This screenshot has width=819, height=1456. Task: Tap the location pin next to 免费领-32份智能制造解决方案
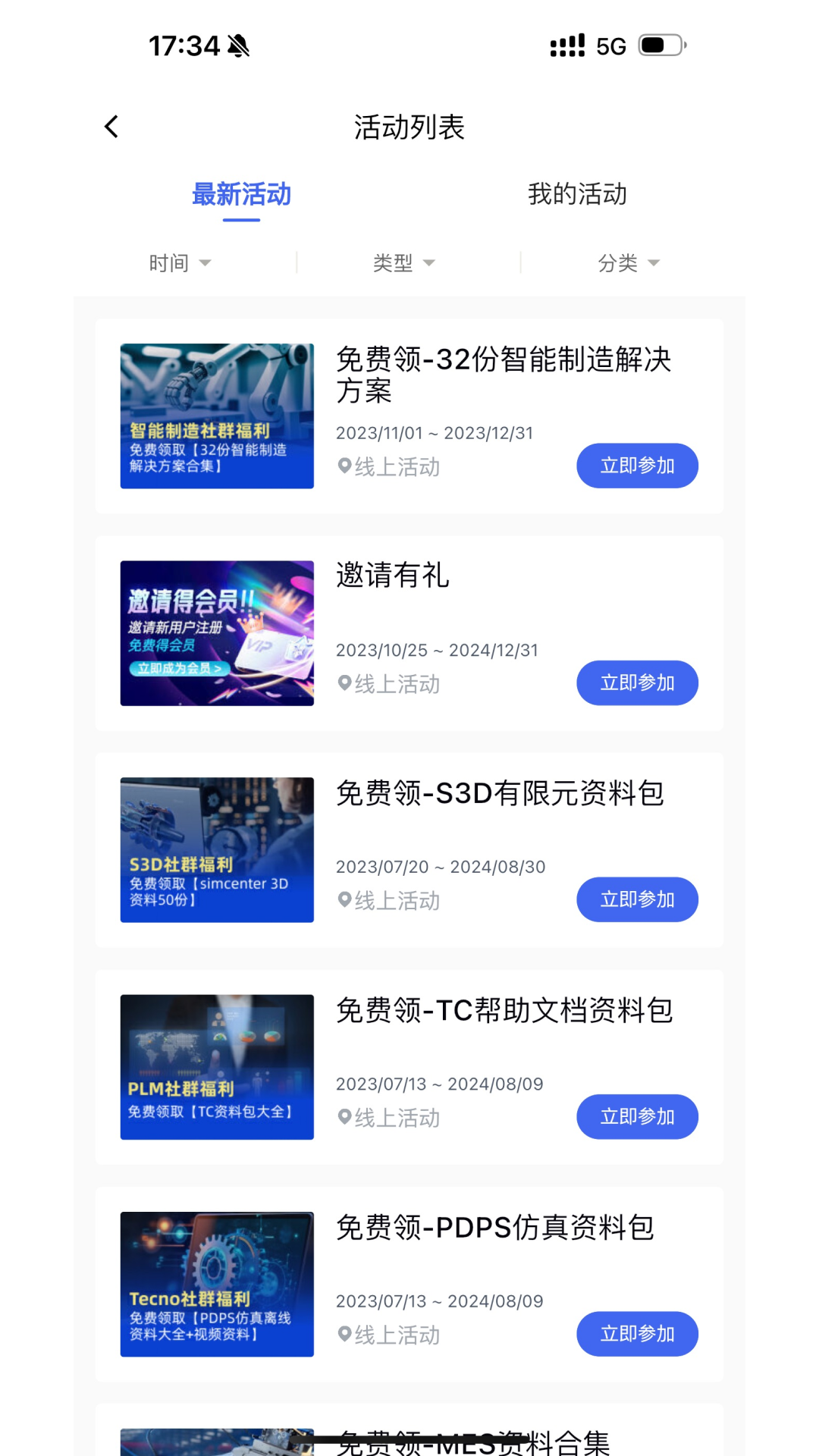[345, 467]
